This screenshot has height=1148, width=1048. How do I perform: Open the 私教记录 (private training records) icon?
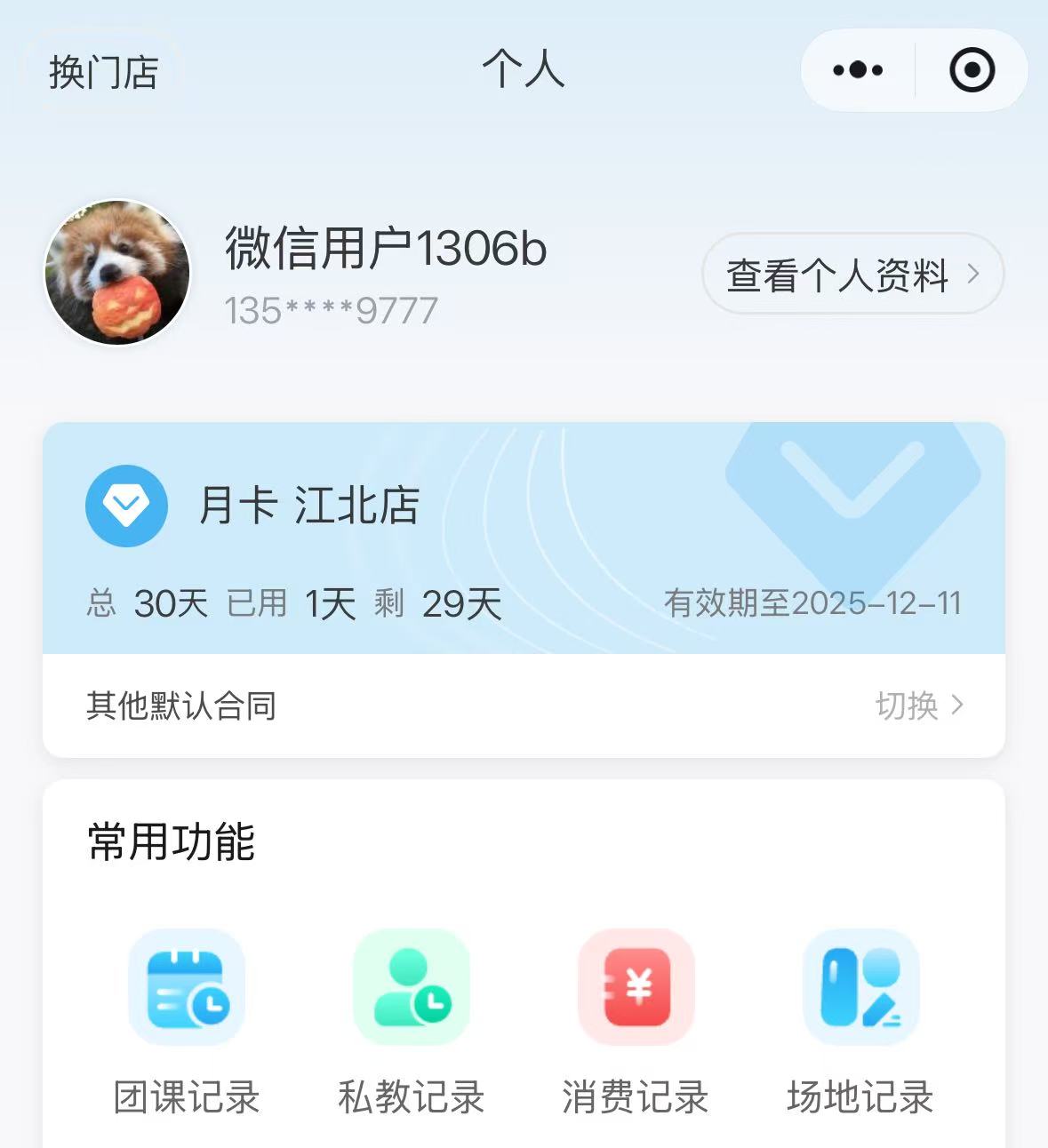coord(412,988)
